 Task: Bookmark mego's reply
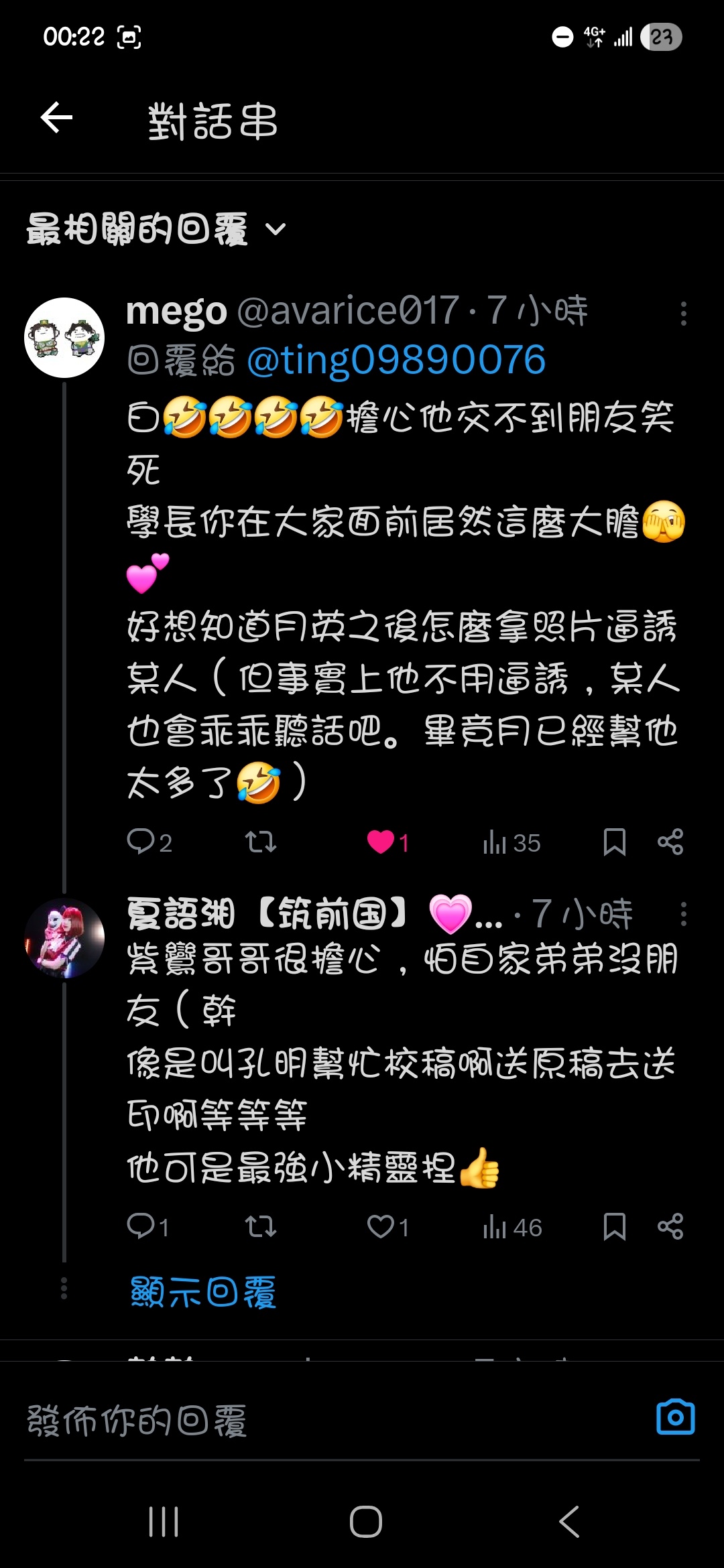click(x=614, y=842)
